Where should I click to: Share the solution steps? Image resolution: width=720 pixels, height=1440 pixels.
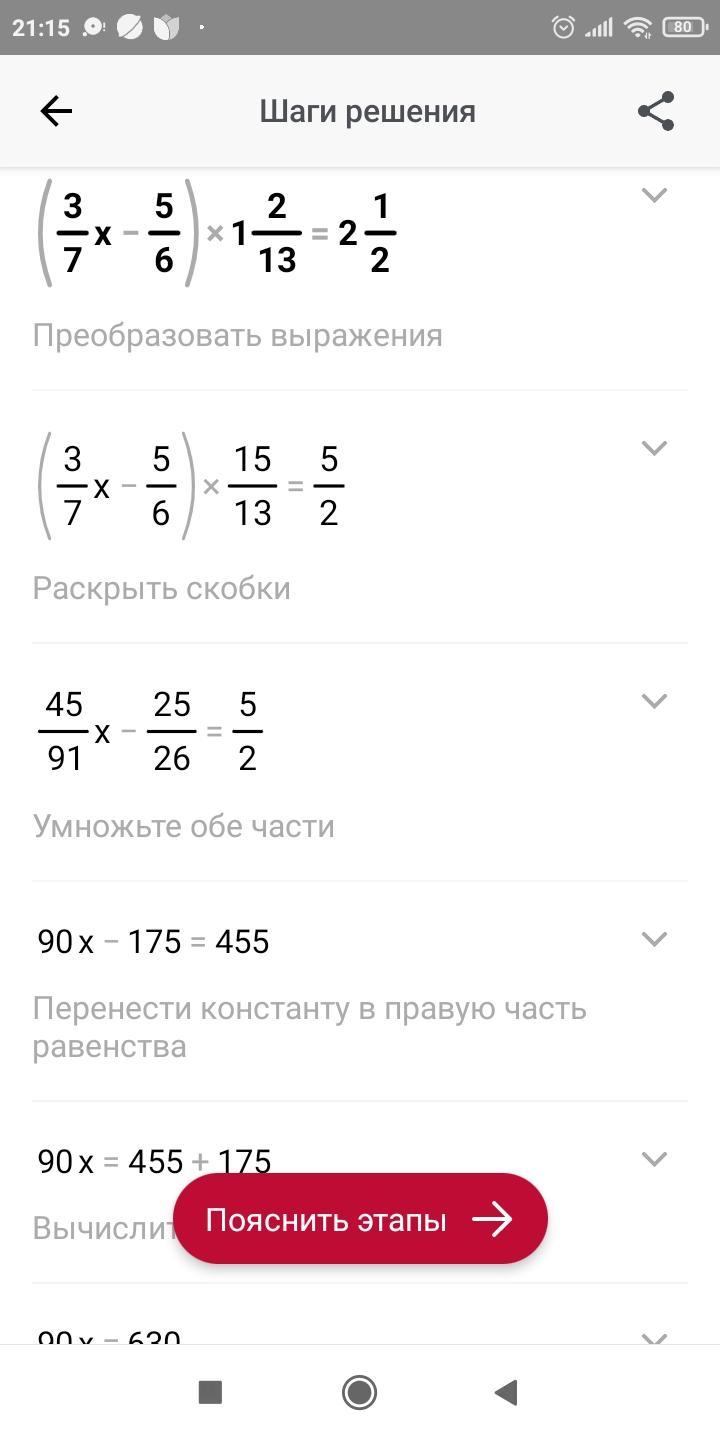point(656,111)
